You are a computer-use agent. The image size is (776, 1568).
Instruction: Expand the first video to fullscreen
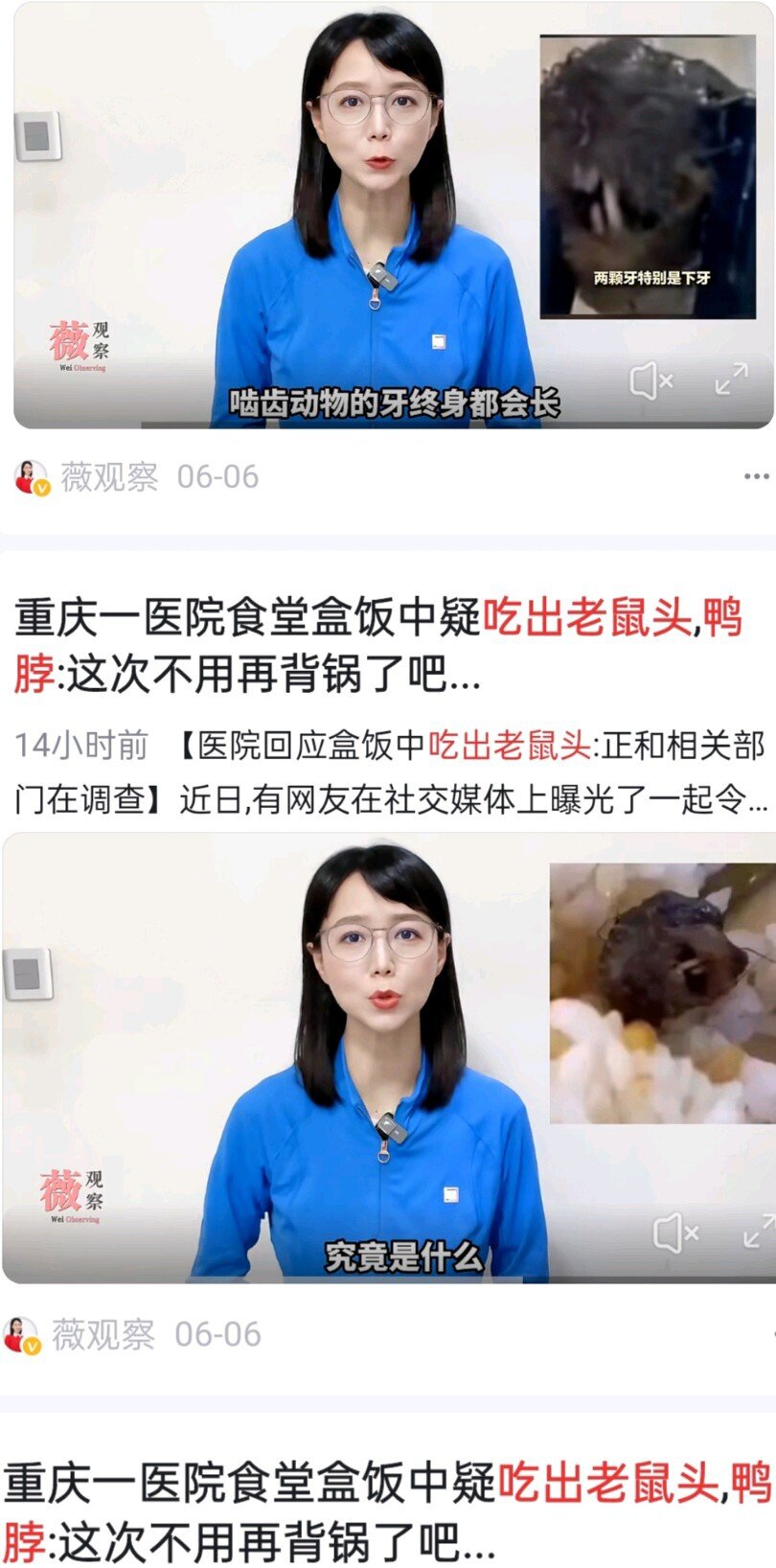[732, 379]
